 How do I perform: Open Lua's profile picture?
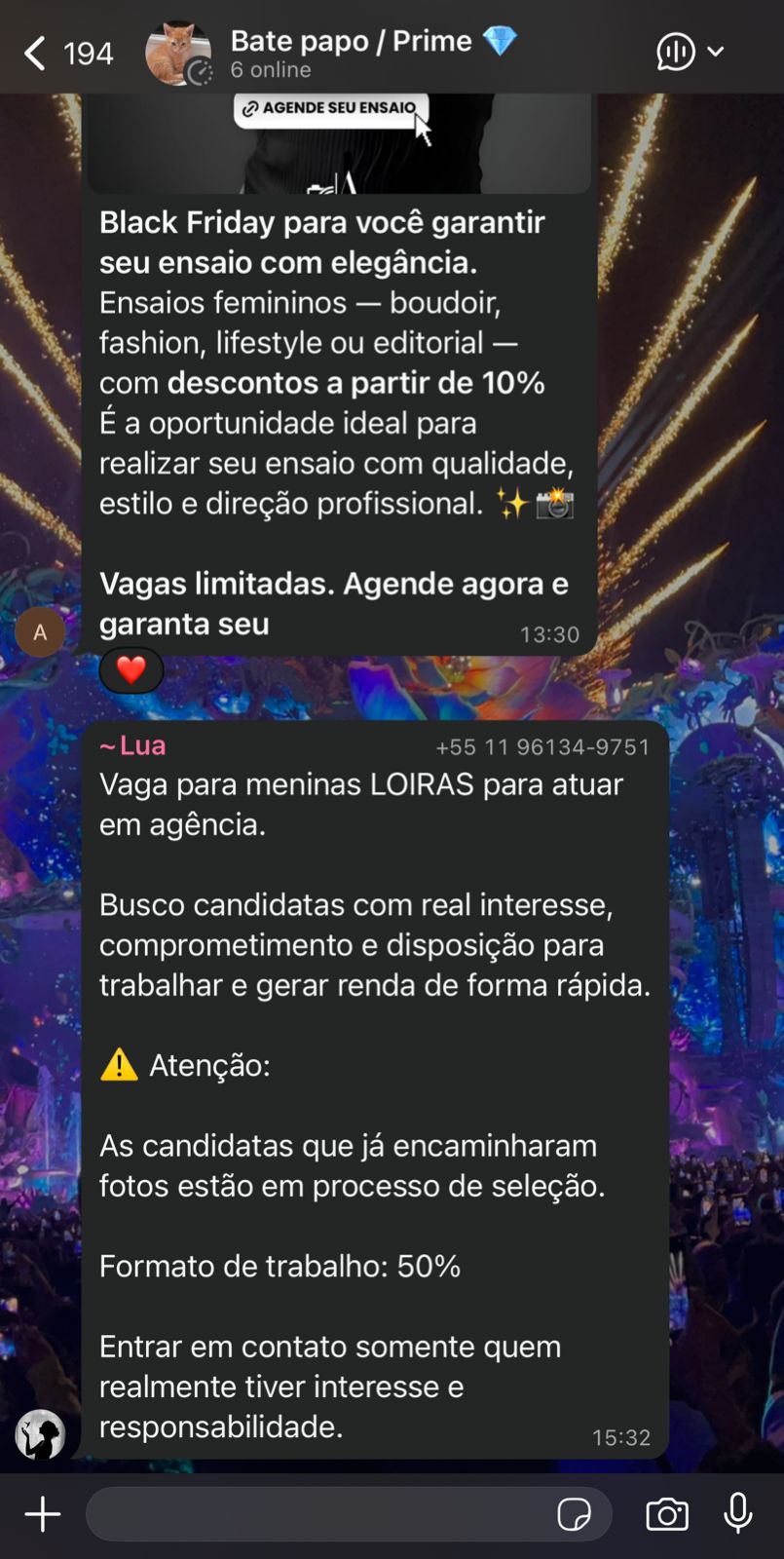pos(40,1433)
